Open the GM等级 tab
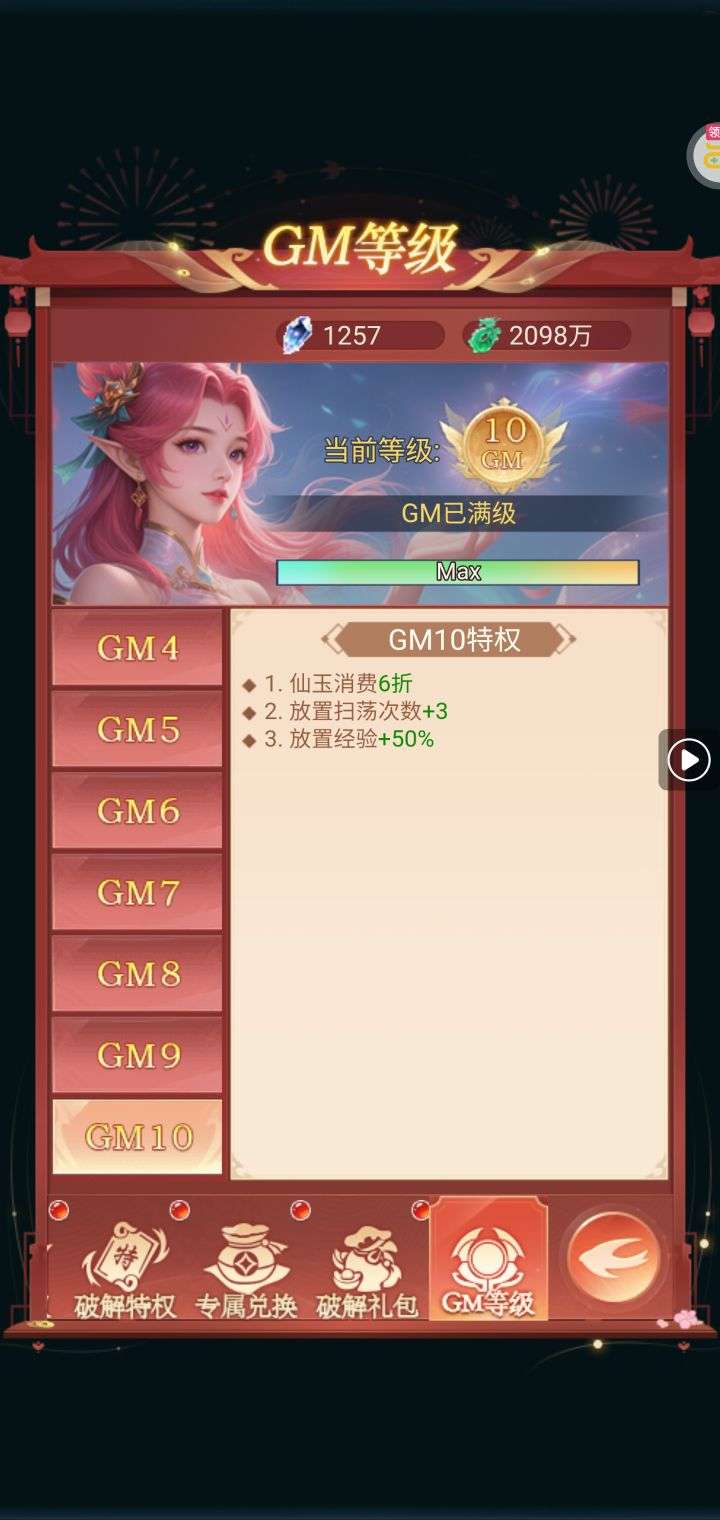This screenshot has height=1520, width=720. pos(488,1265)
